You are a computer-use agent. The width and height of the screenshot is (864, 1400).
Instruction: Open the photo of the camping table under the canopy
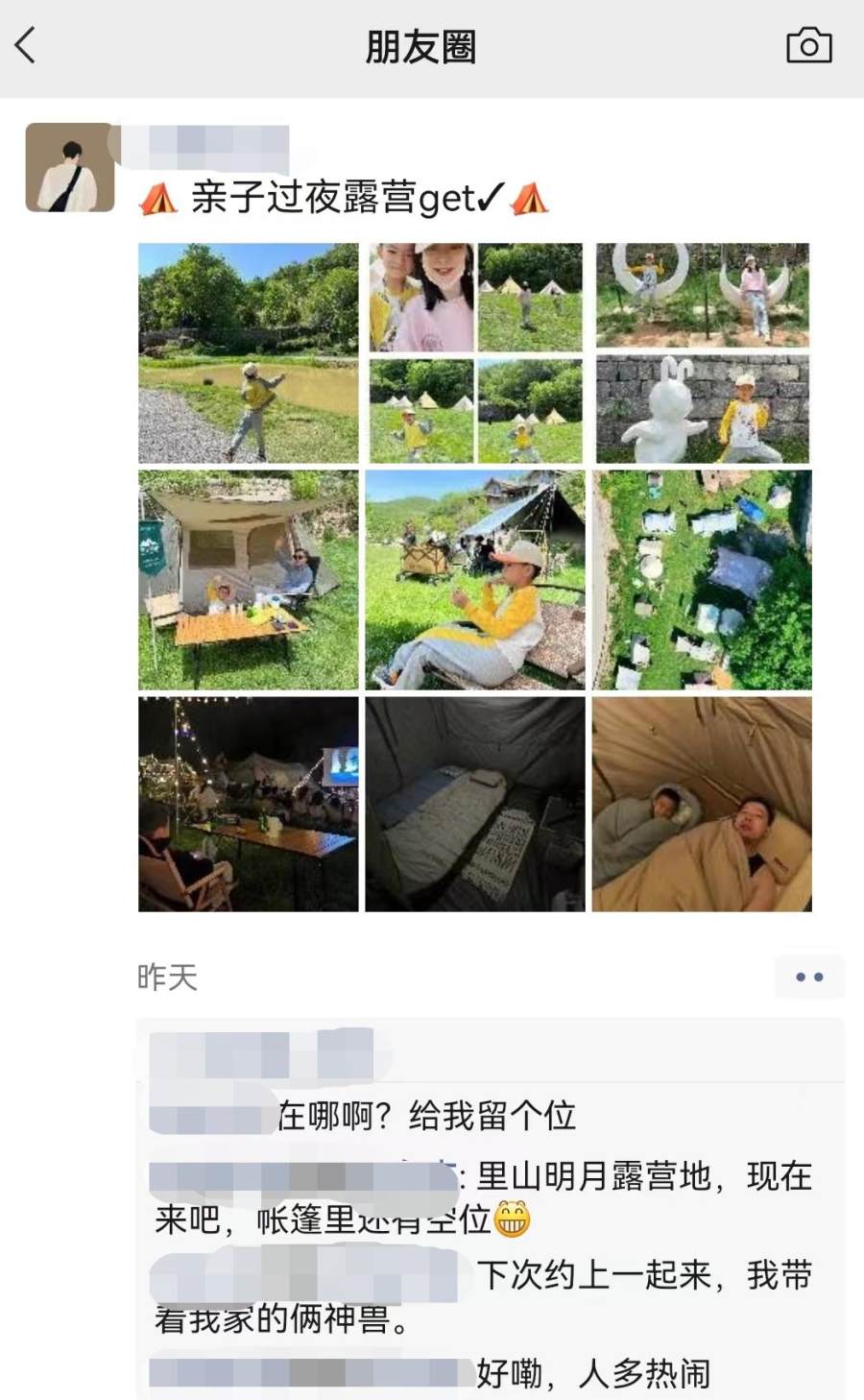249,580
